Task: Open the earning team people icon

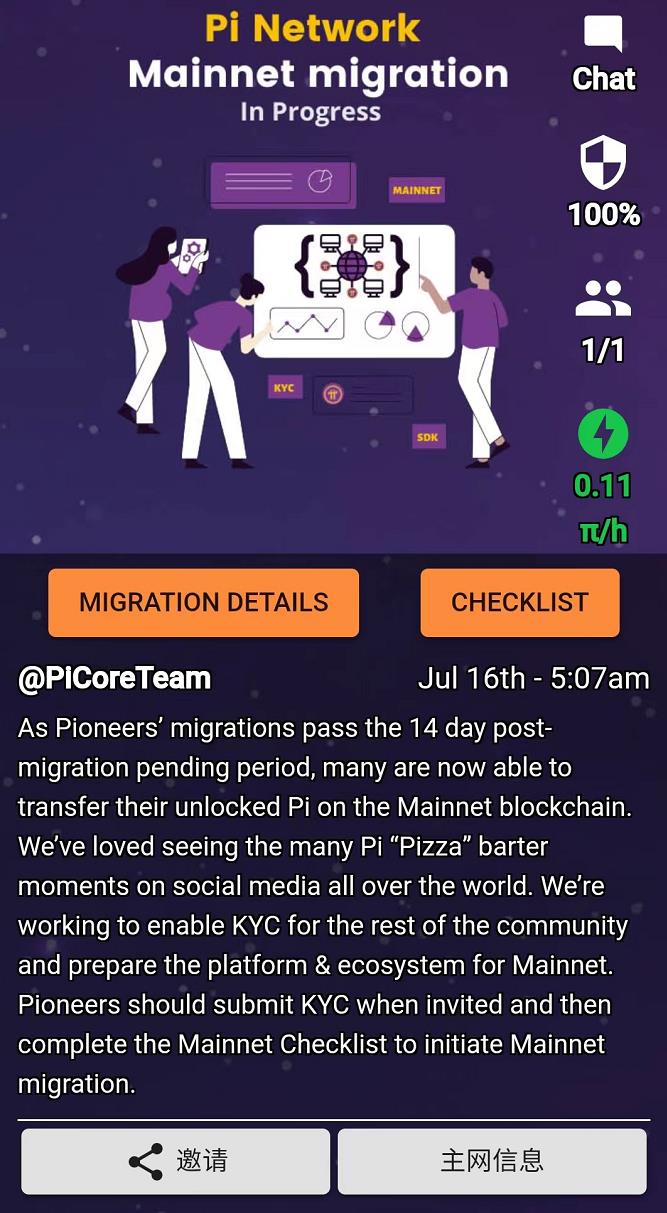Action: [x=603, y=299]
